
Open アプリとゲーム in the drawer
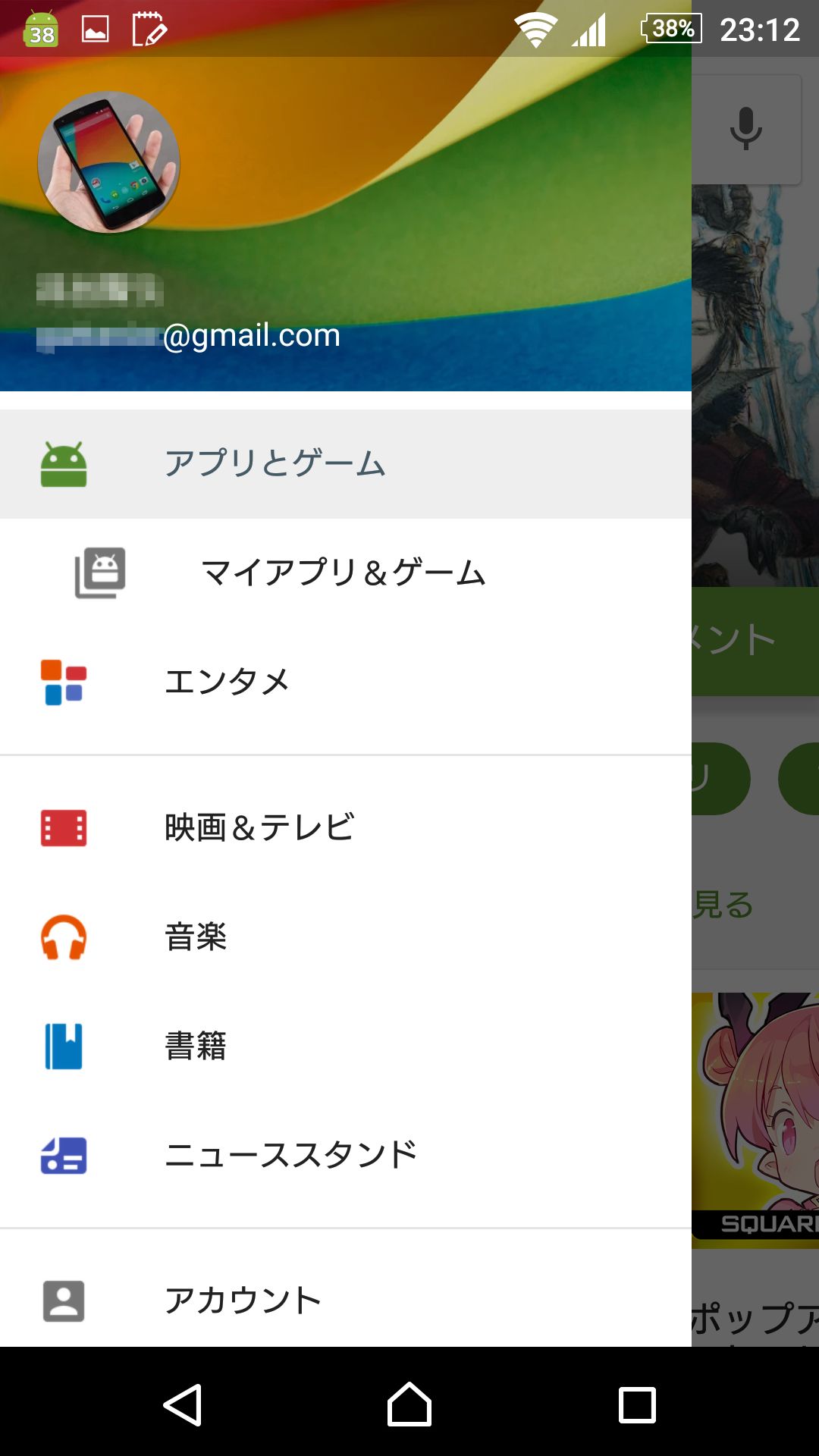[346, 464]
